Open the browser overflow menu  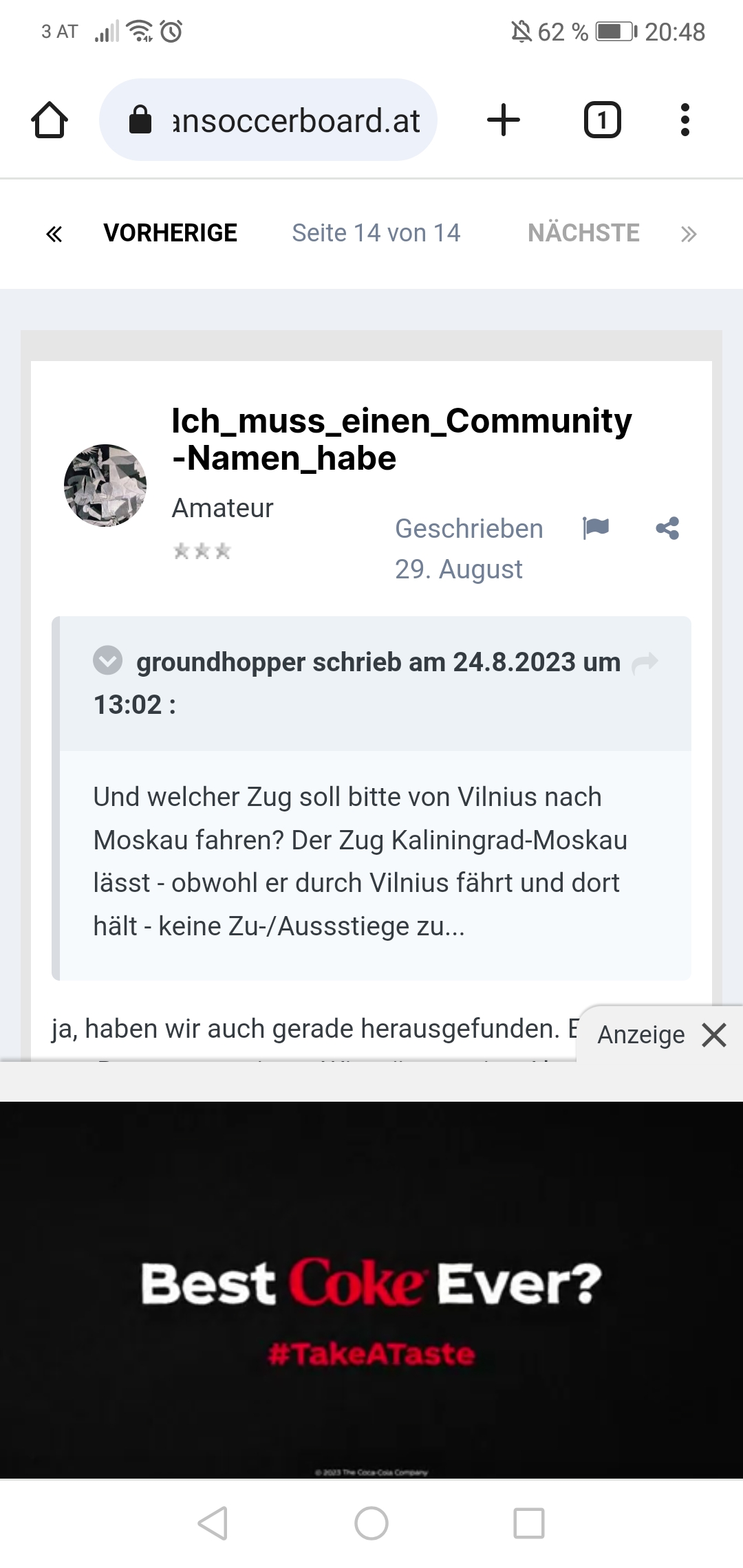(x=685, y=120)
